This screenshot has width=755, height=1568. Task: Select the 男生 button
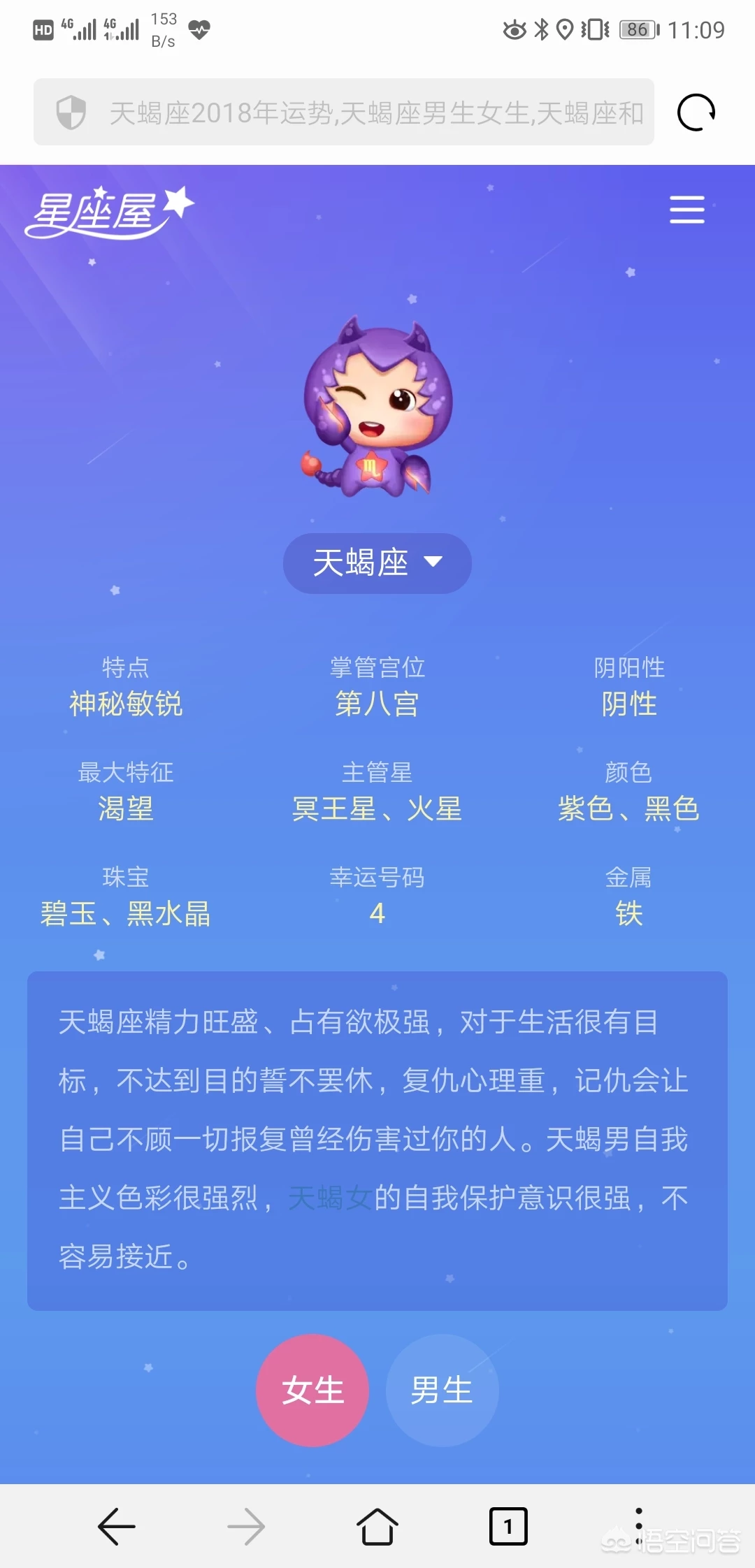point(442,1391)
